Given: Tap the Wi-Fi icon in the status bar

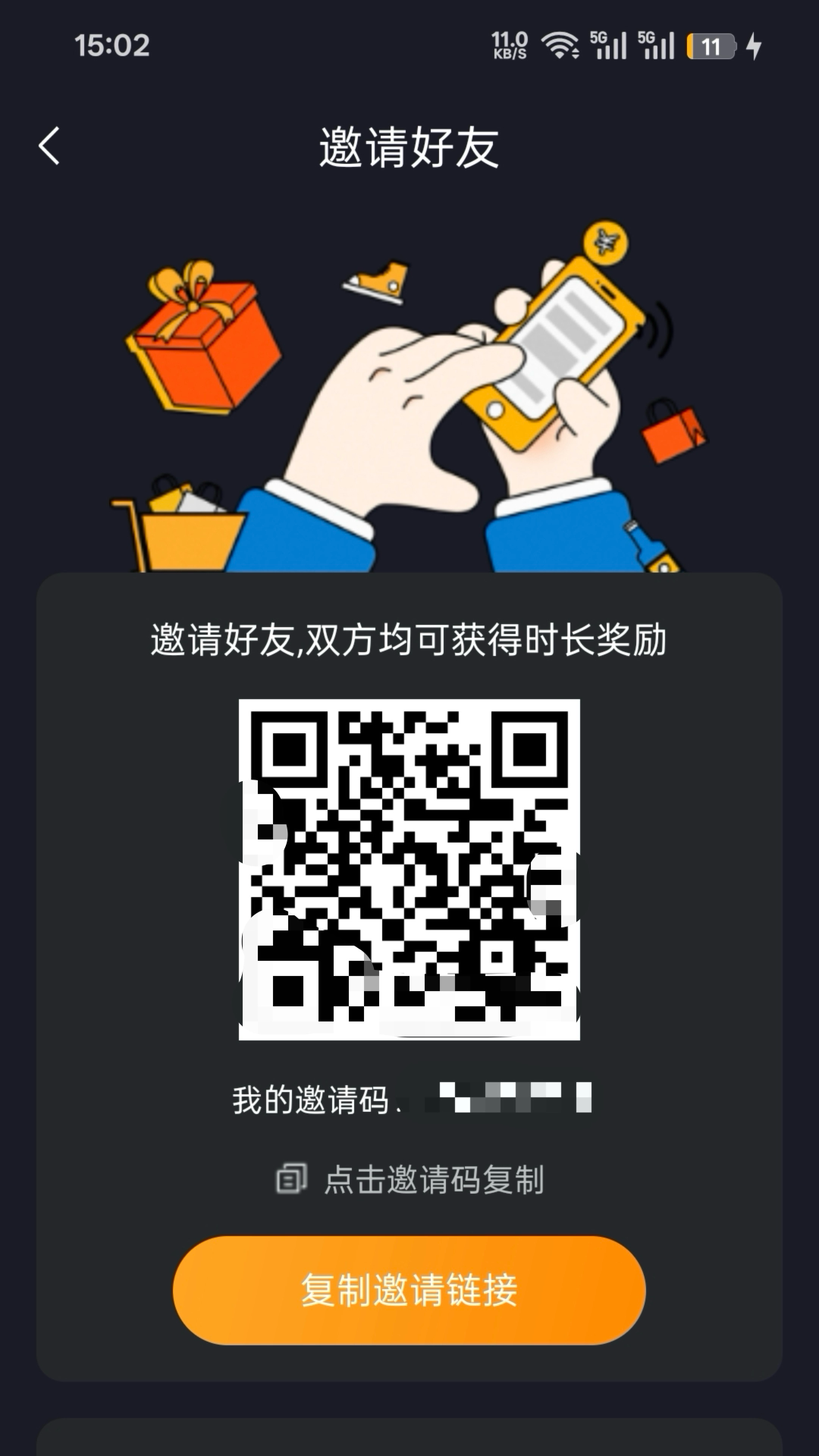Looking at the screenshot, I should (x=559, y=45).
